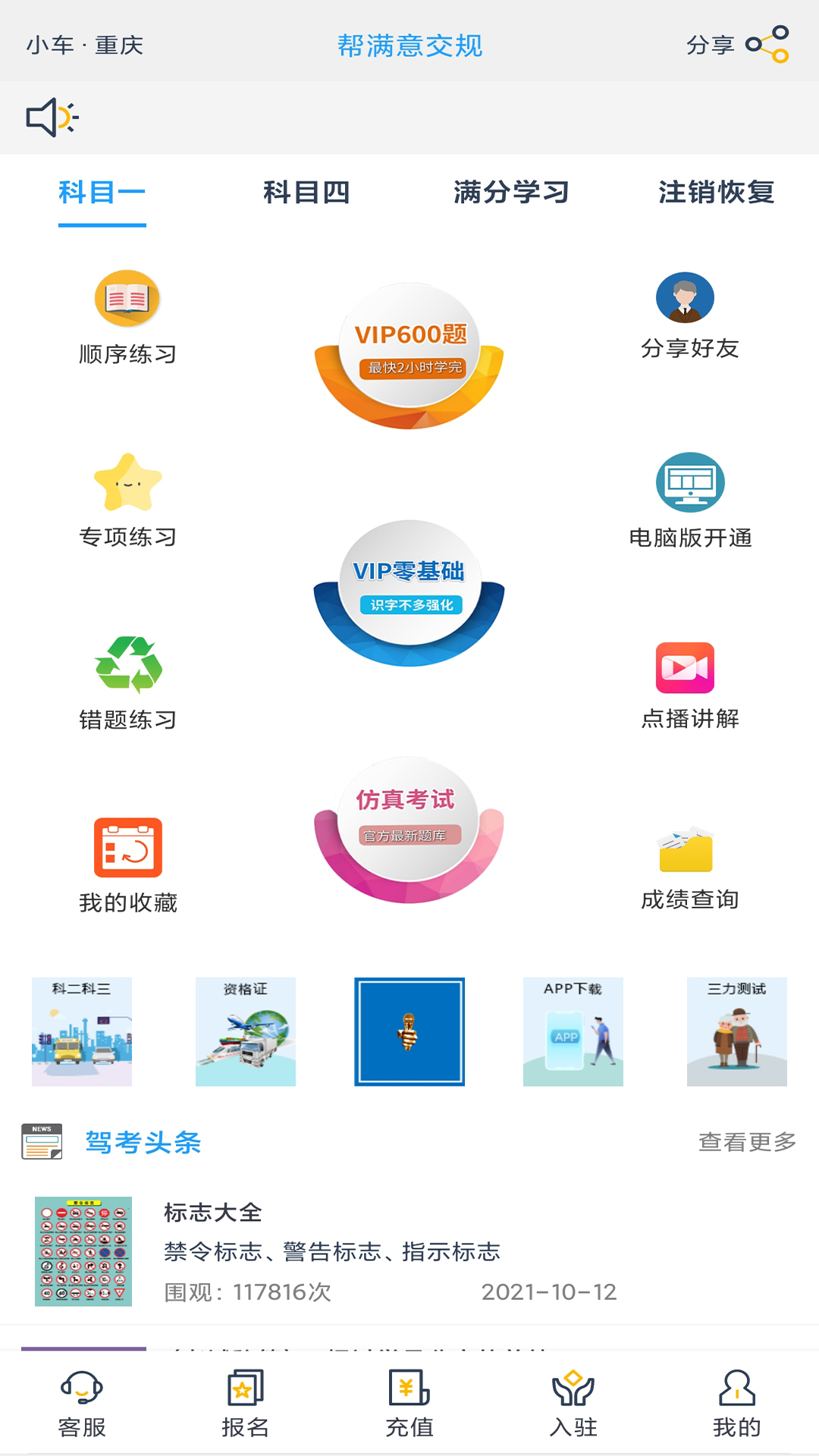
Task: Check 成绩查询 score lookup
Action: click(689, 868)
